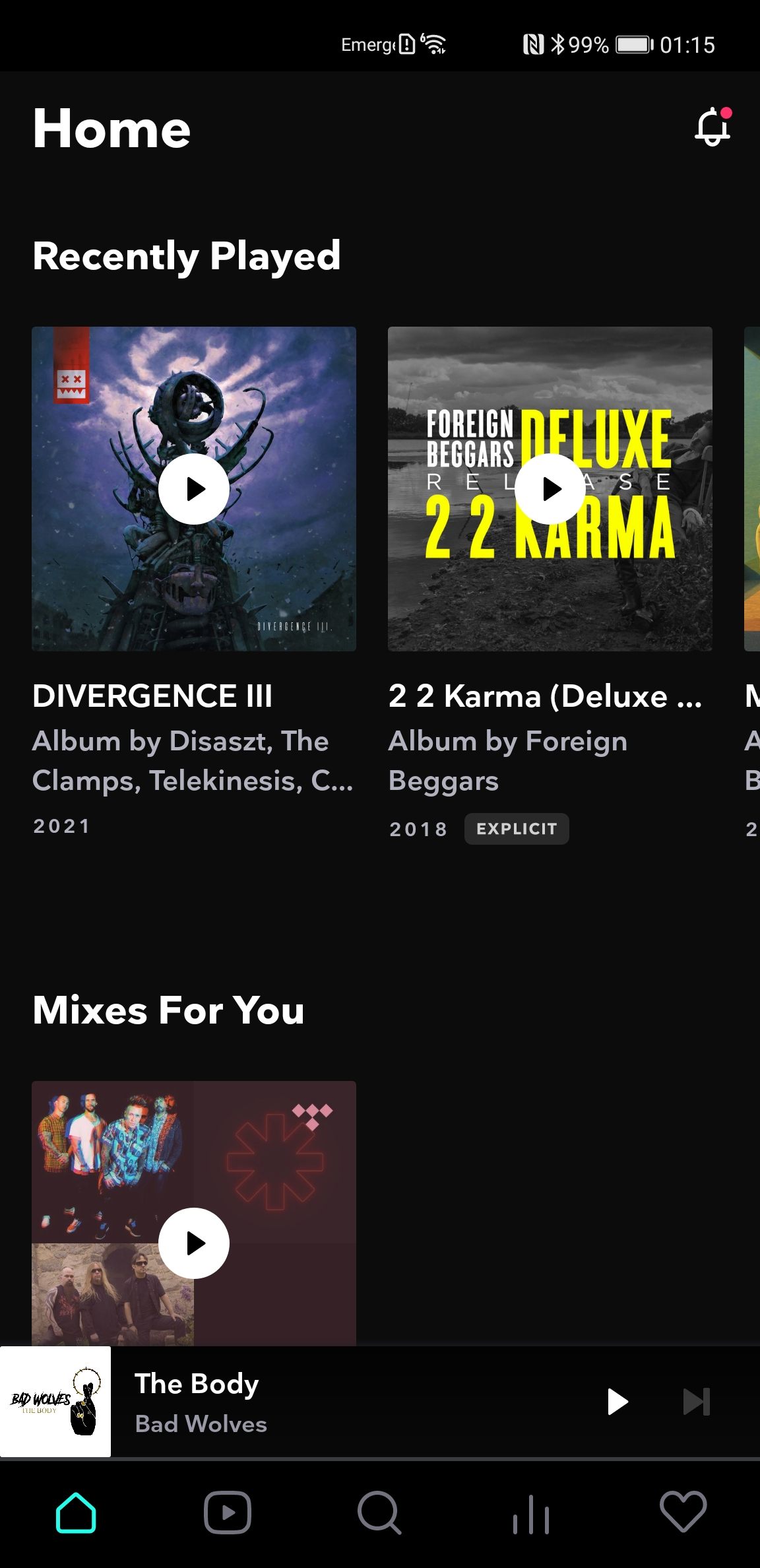
Task: Play the 2 2 Karma Deluxe album
Action: pos(550,489)
